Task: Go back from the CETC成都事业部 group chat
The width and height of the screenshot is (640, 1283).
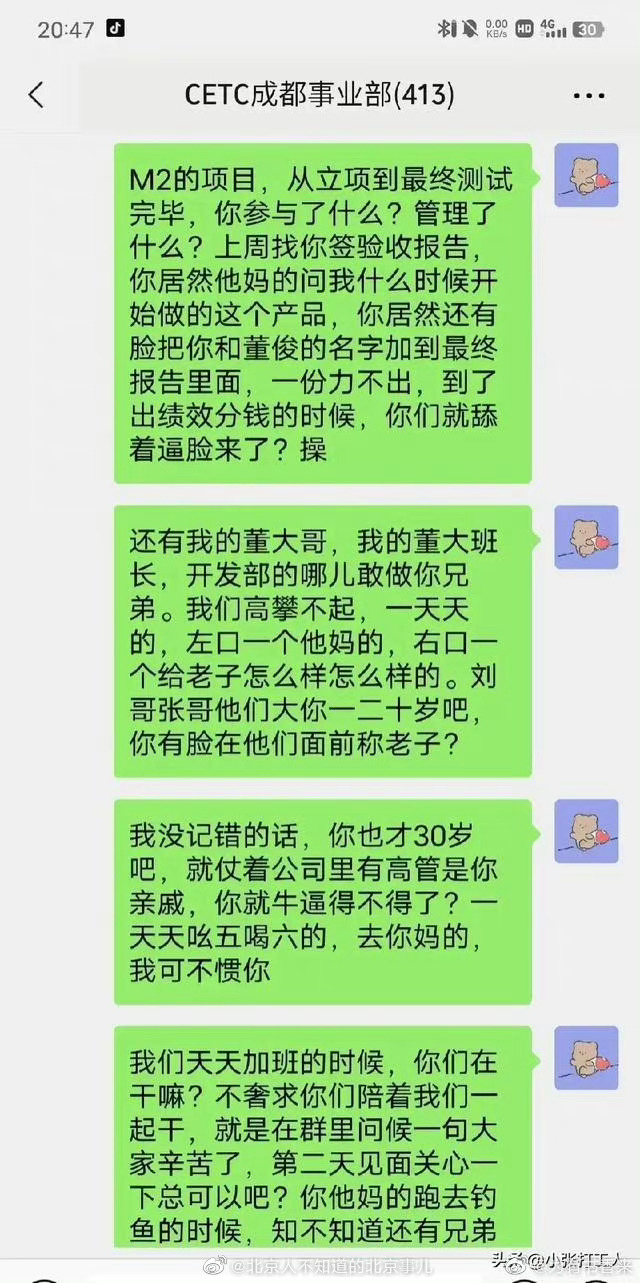Action: [x=36, y=96]
